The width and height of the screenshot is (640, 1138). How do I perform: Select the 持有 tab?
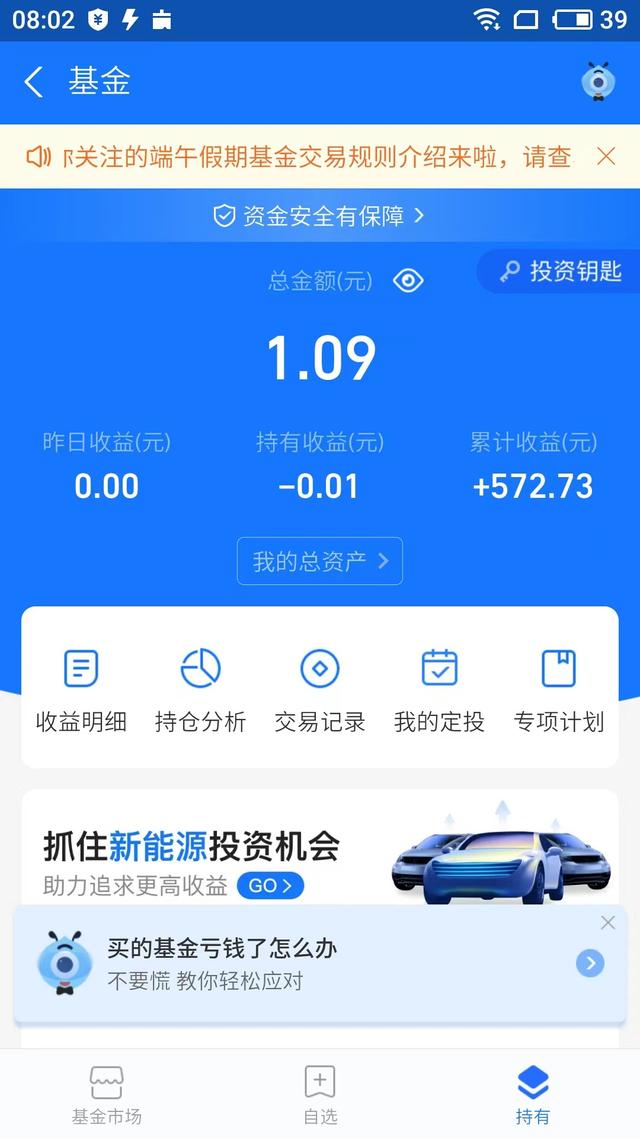click(533, 1093)
